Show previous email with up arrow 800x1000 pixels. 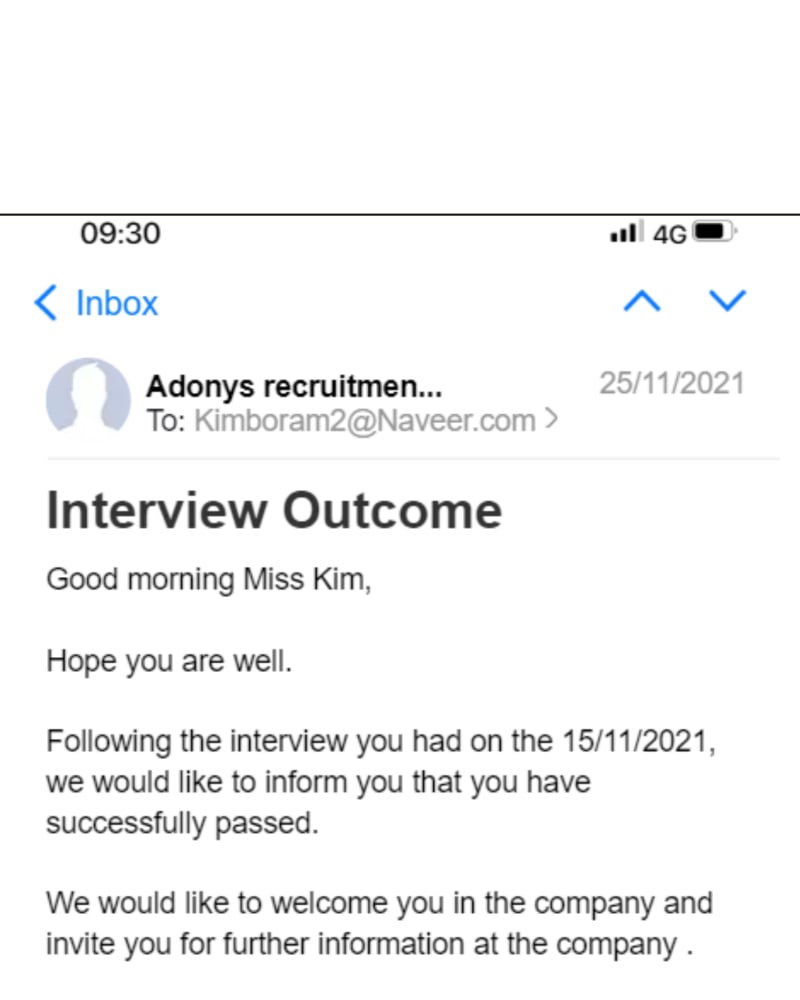click(642, 300)
